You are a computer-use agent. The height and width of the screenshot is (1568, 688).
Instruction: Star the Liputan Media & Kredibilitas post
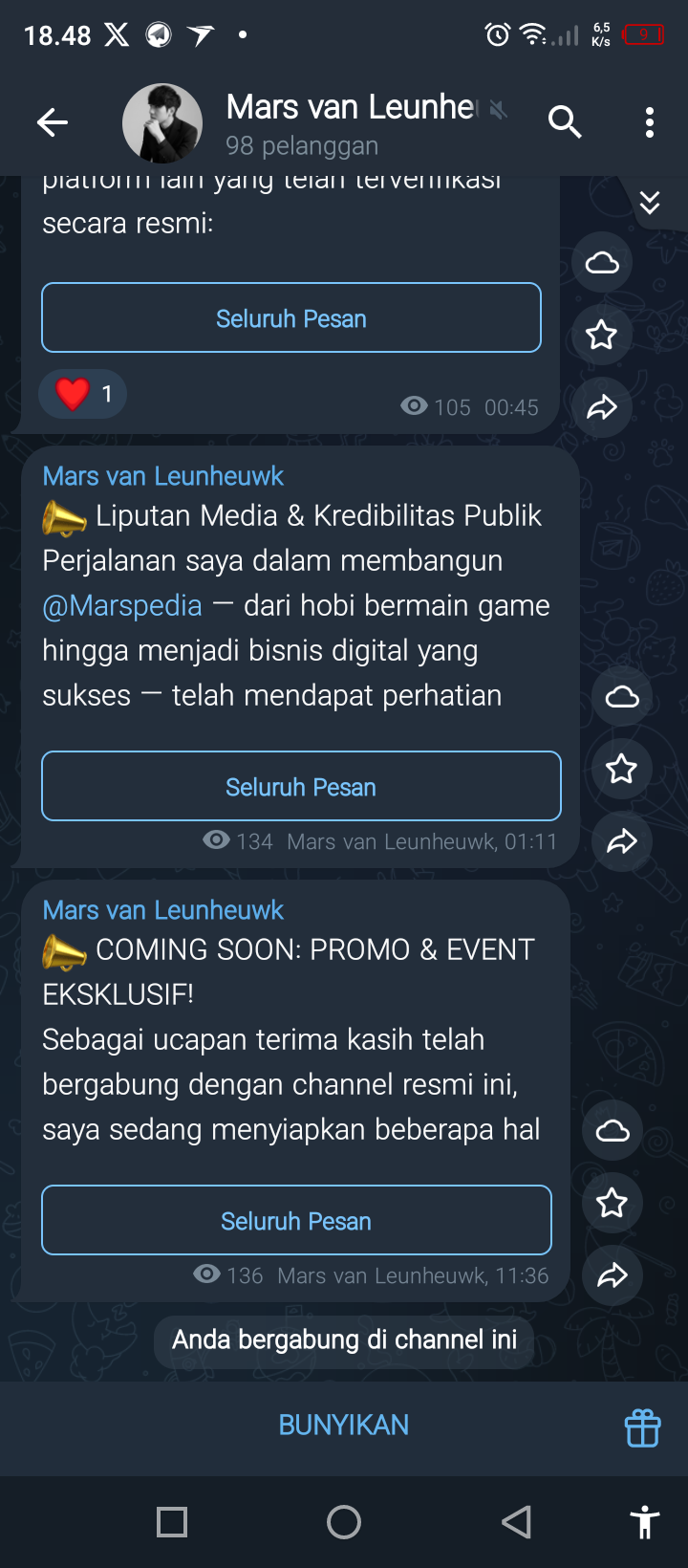(x=621, y=769)
